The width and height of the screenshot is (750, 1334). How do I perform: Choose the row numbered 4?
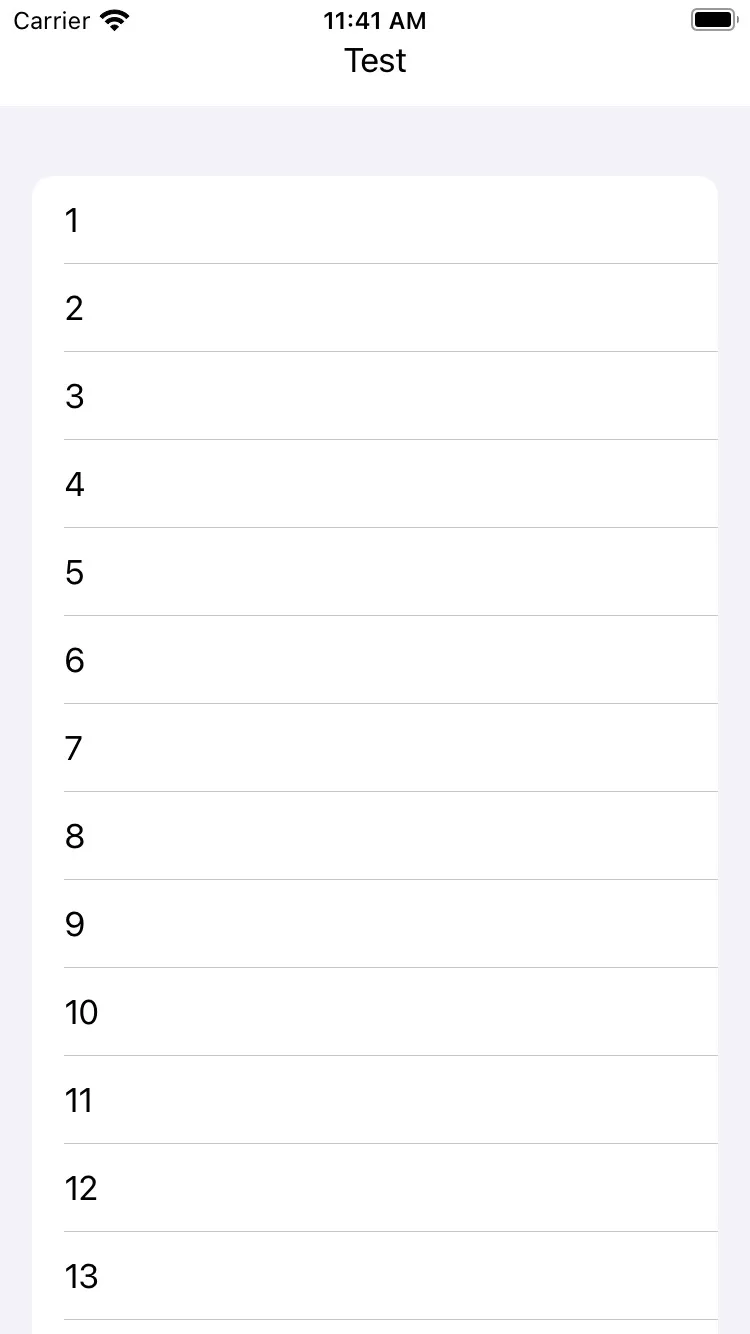pos(375,484)
